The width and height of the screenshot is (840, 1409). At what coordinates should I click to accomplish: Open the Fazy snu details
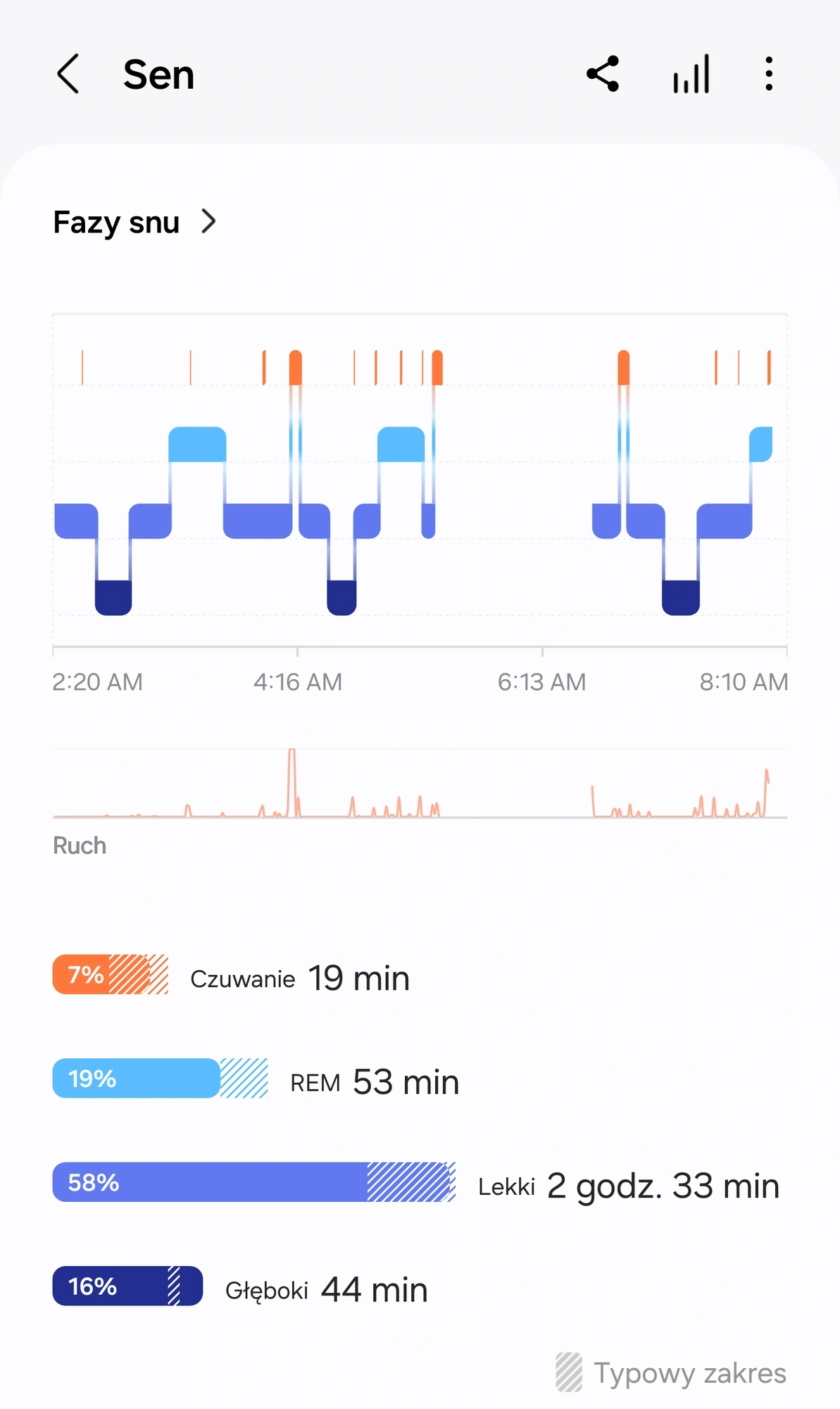134,223
